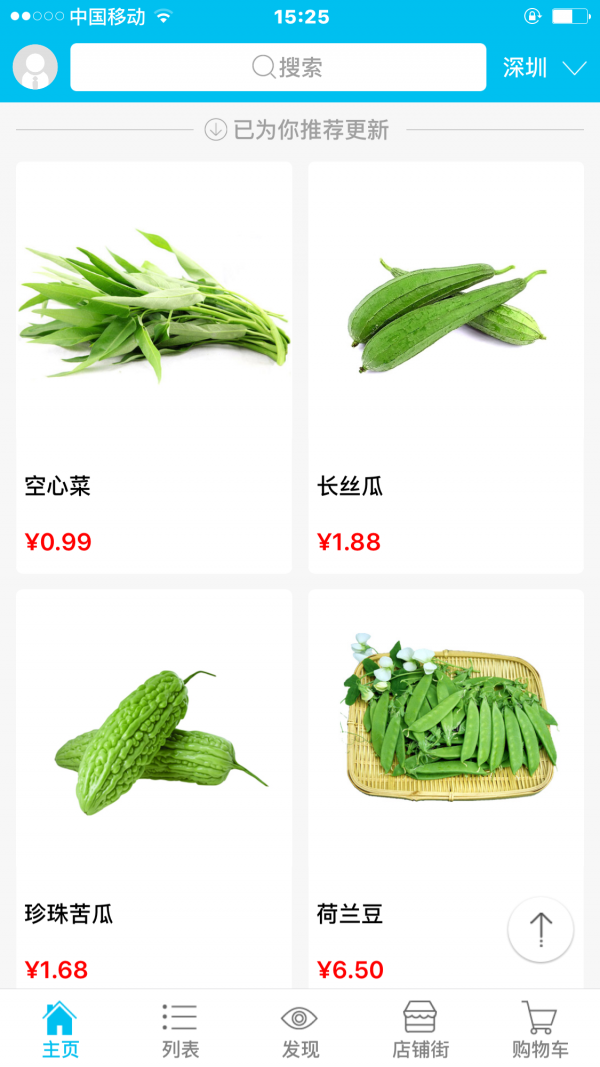This screenshot has width=600, height=1067.
Task: Open the user profile avatar
Action: click(x=35, y=67)
